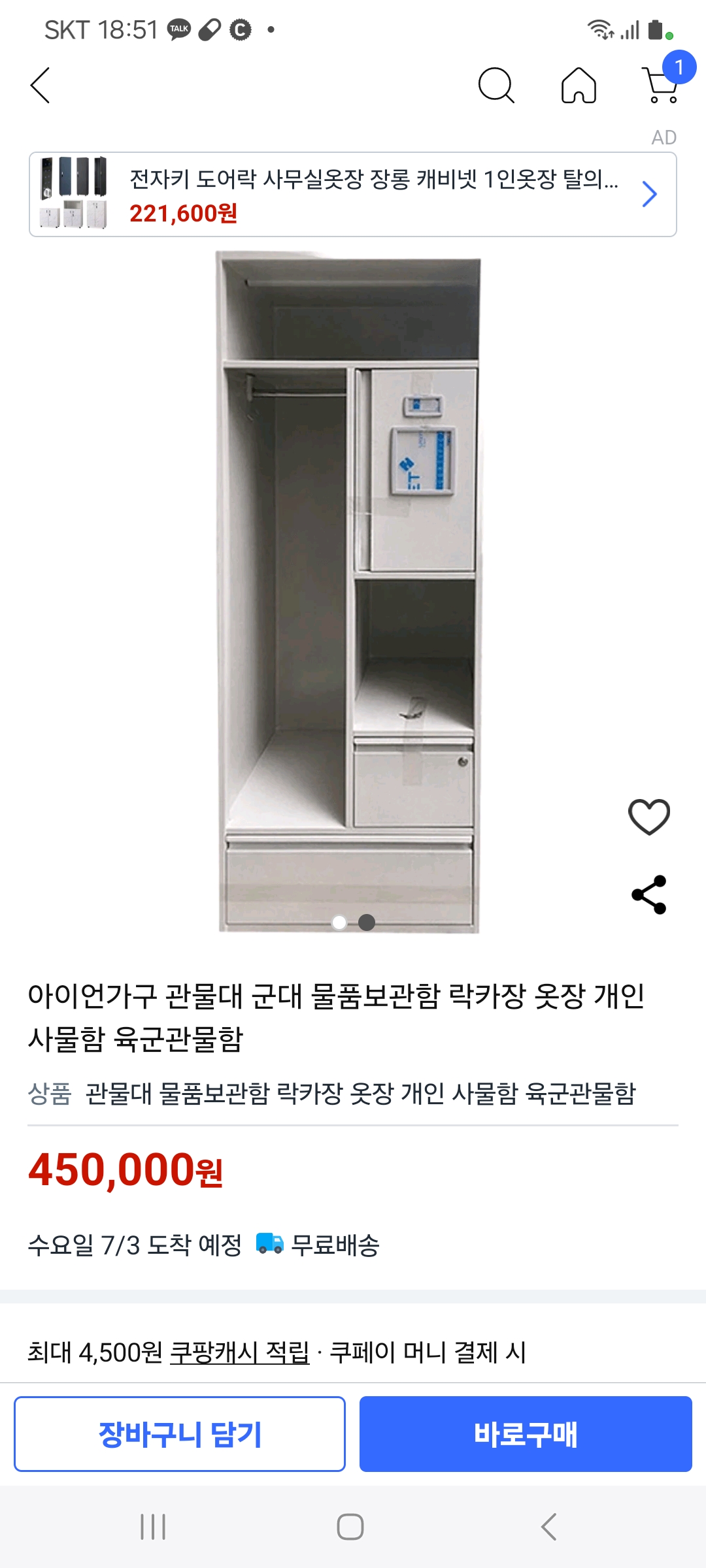Open the shopping cart
706x1568 pixels.
[662, 85]
